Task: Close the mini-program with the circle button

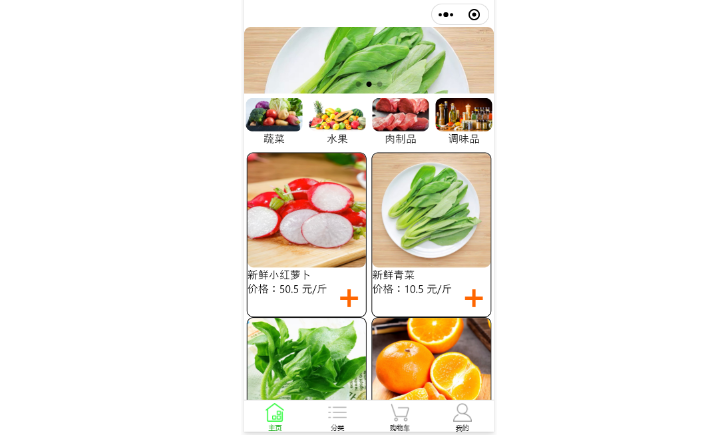Action: click(x=474, y=15)
